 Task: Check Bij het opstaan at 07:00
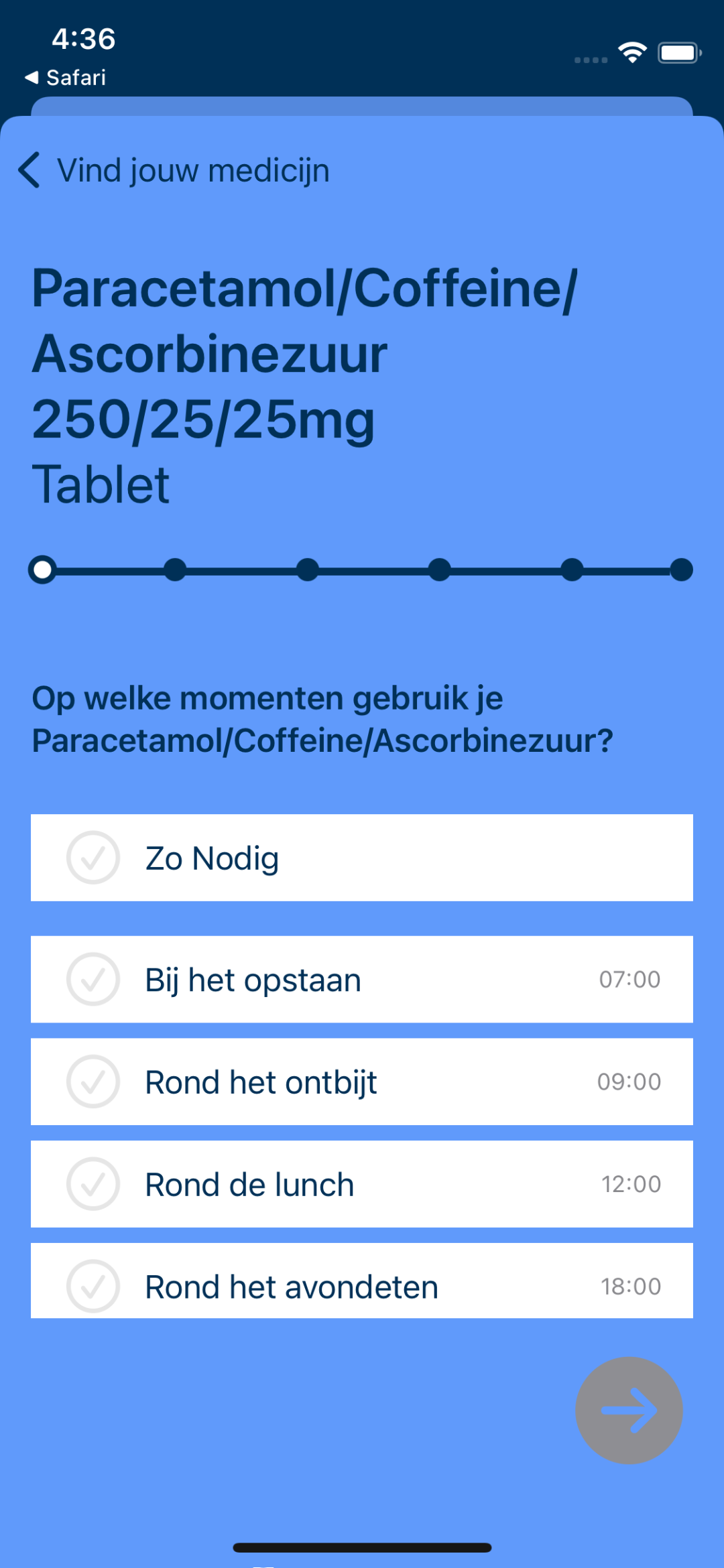[362, 980]
